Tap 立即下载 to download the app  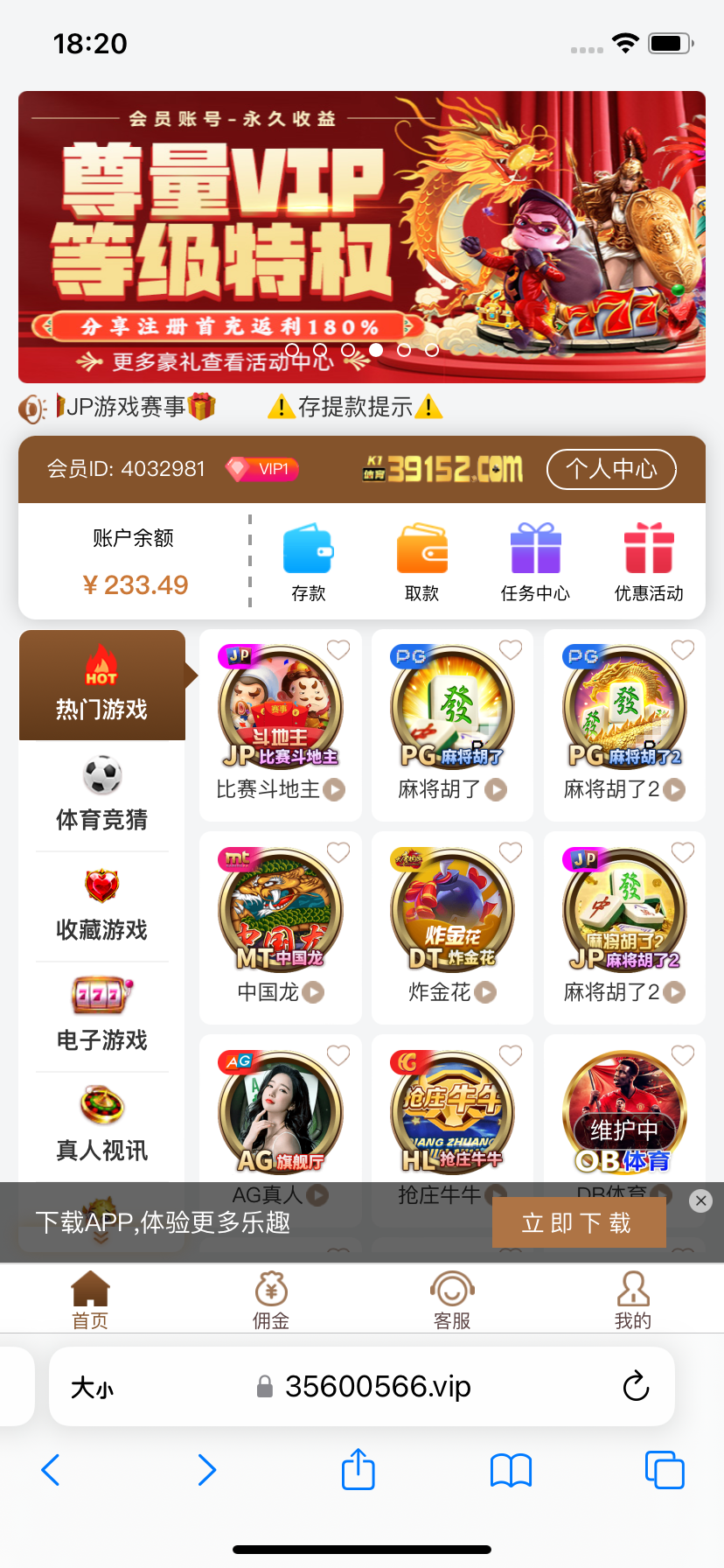(578, 1222)
